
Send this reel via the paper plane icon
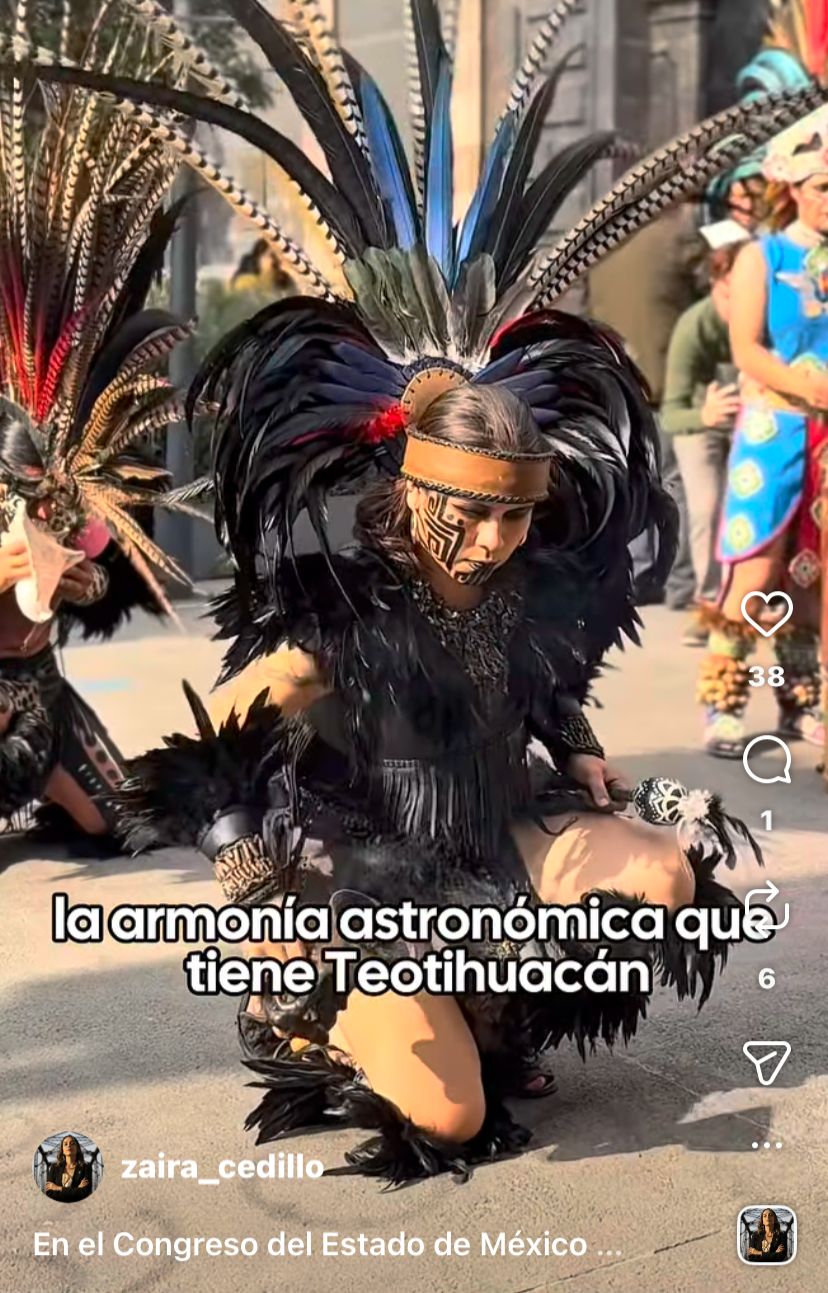(767, 1062)
